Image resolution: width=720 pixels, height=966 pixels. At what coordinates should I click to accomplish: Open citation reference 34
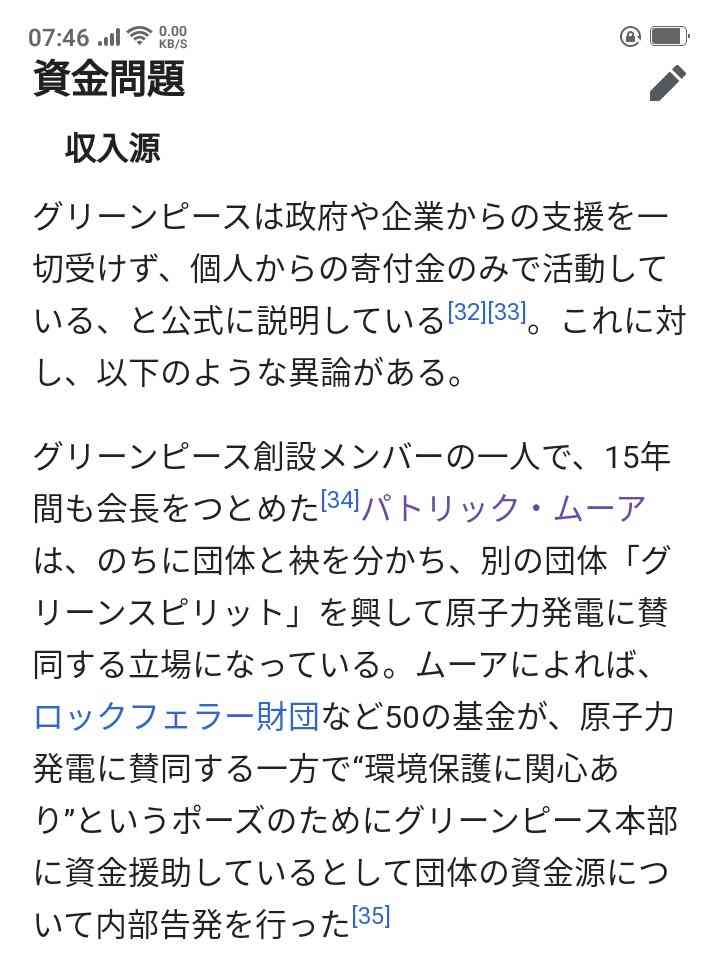point(340,500)
